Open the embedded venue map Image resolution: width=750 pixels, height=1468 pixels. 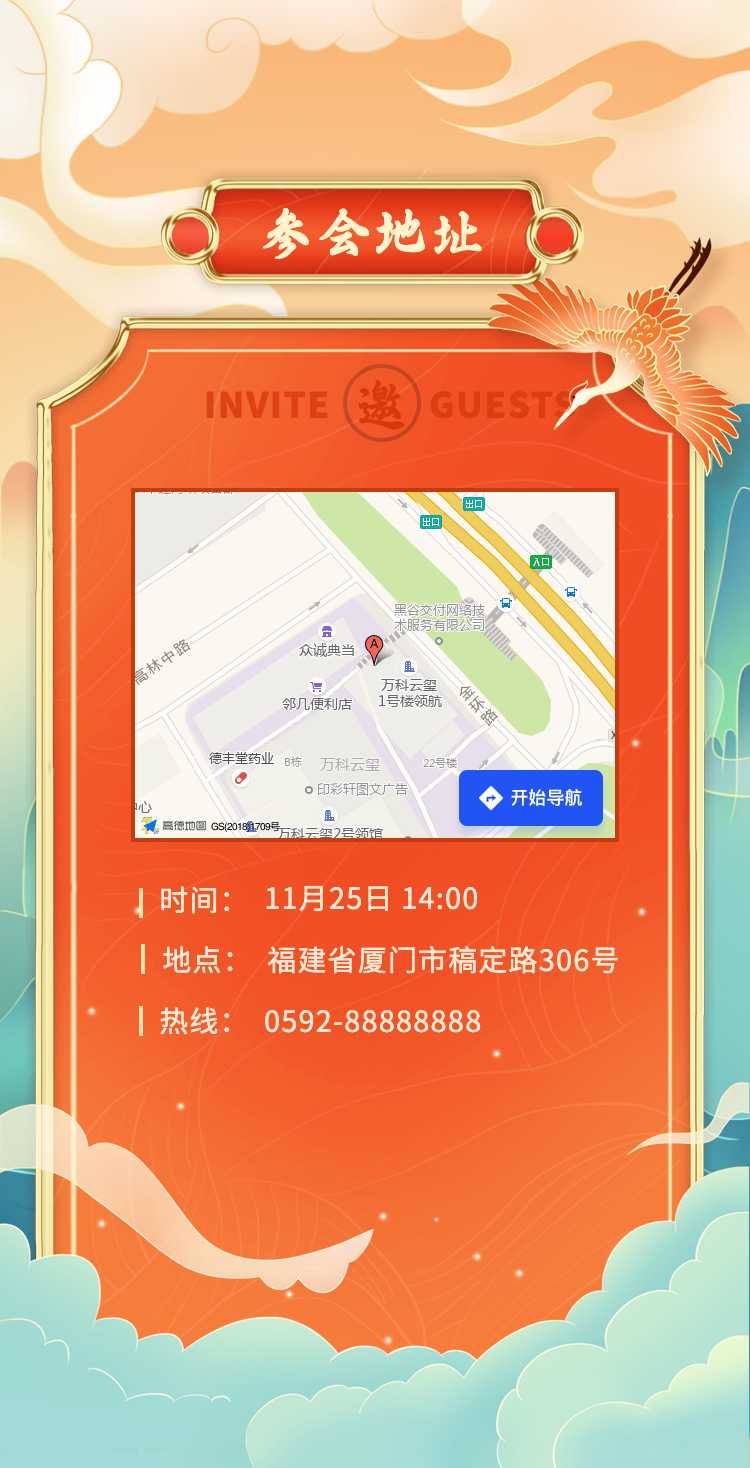[375, 664]
